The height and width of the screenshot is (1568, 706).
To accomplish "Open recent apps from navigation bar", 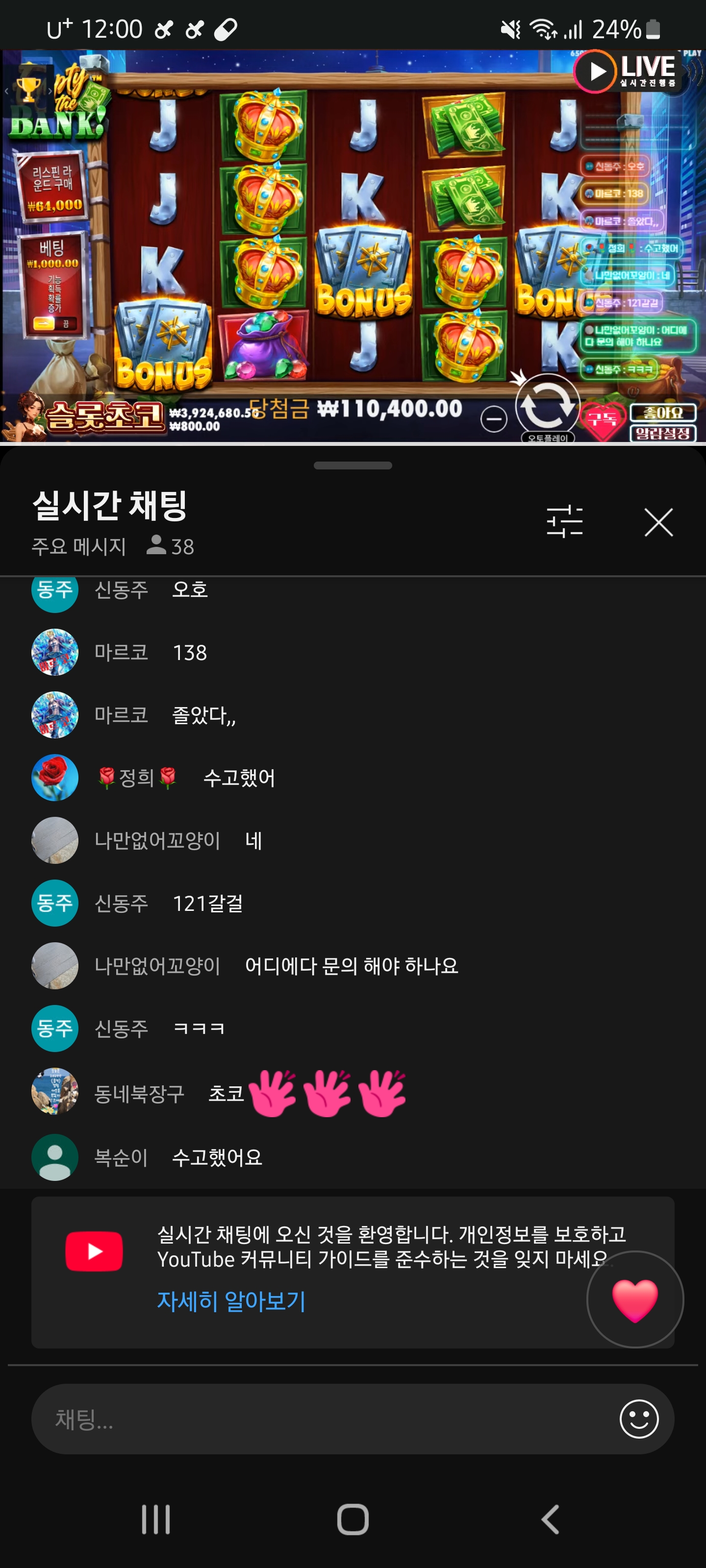I will [x=155, y=1519].
